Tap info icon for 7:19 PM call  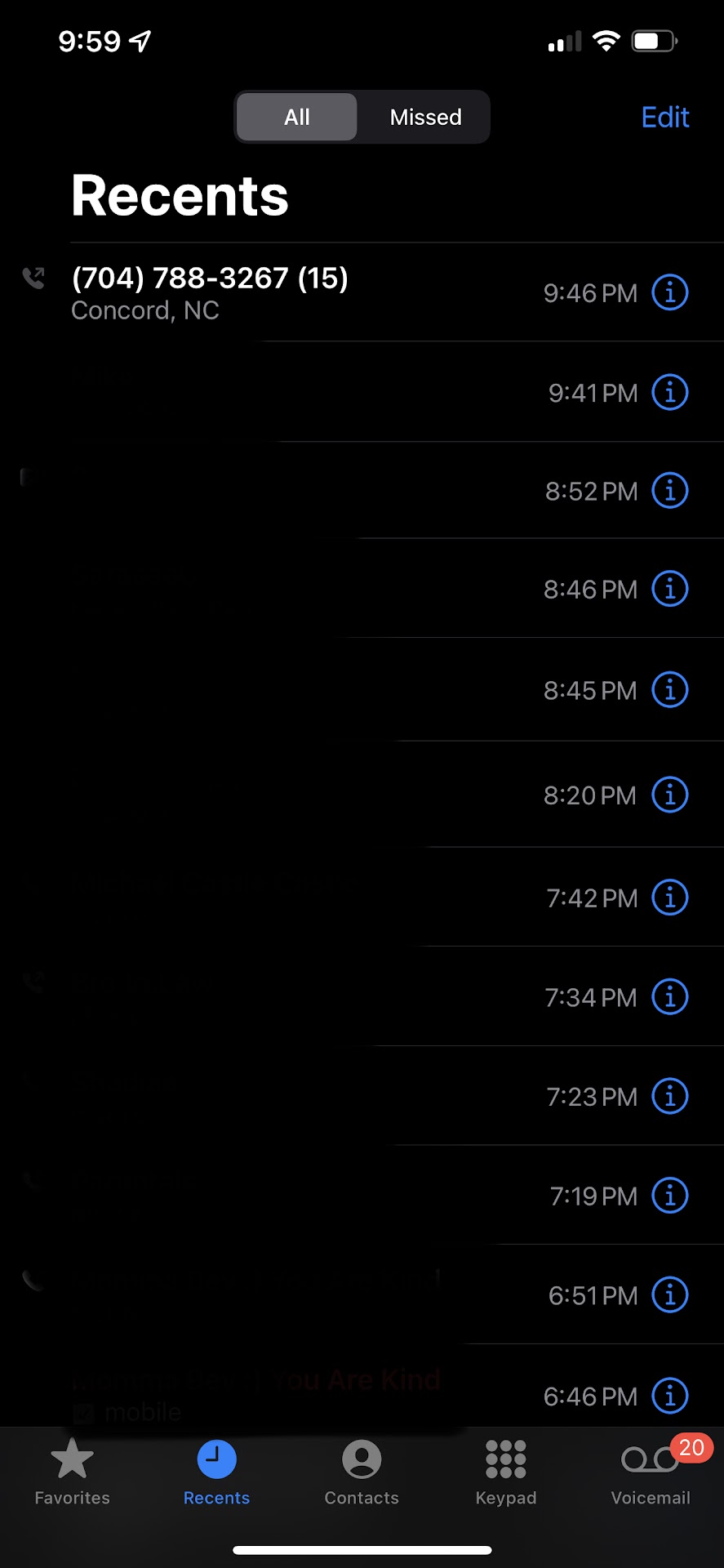(669, 1196)
